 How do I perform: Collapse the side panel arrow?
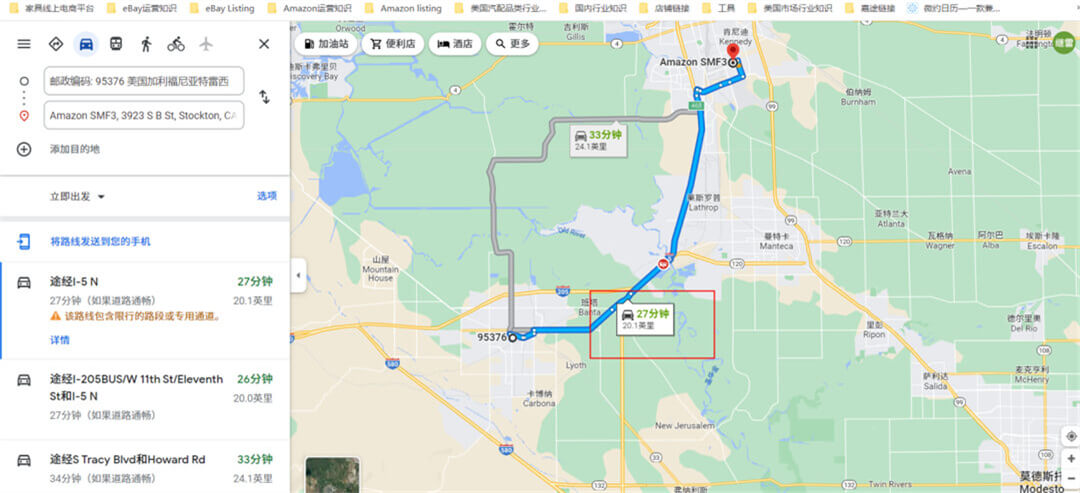click(297, 275)
